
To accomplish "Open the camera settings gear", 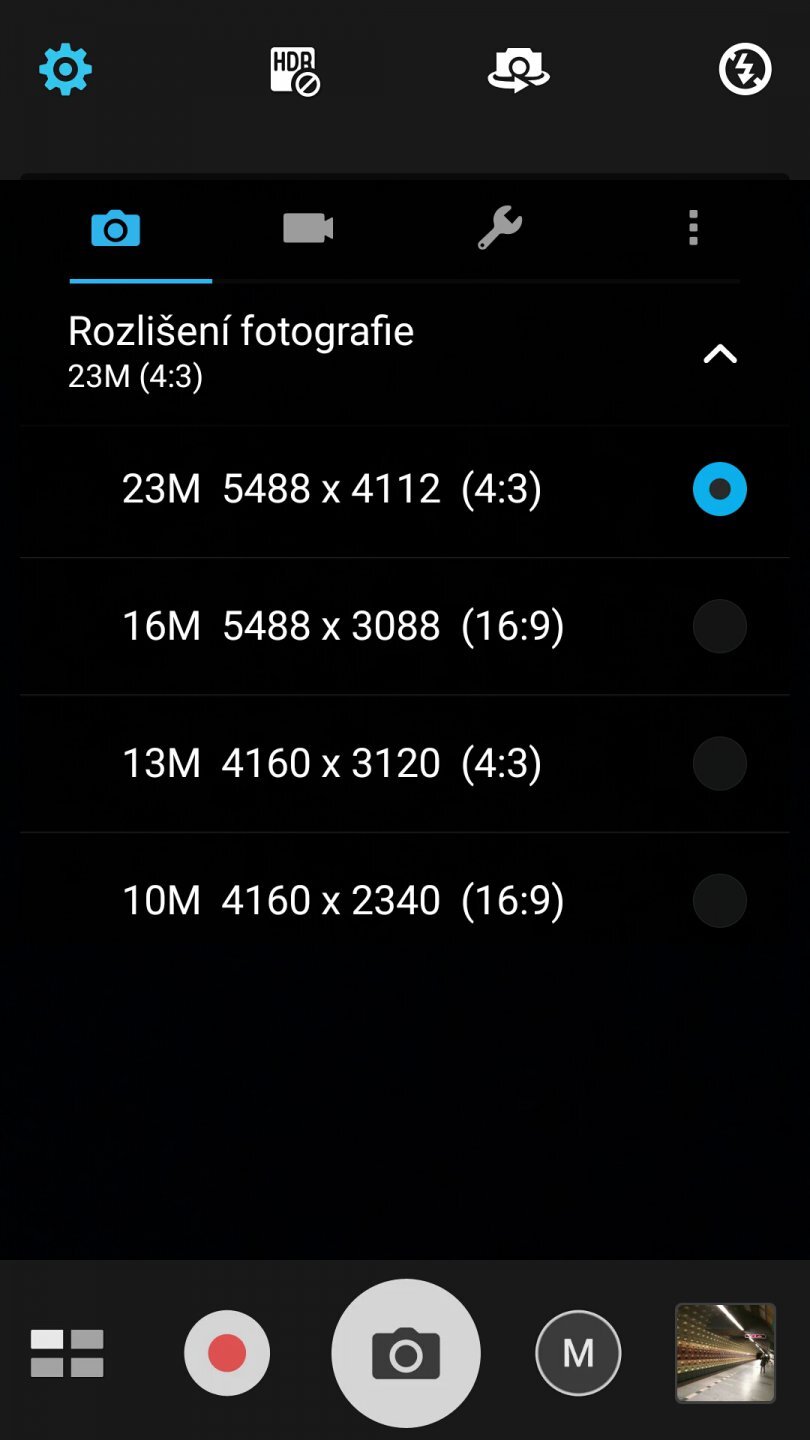I will (65, 70).
